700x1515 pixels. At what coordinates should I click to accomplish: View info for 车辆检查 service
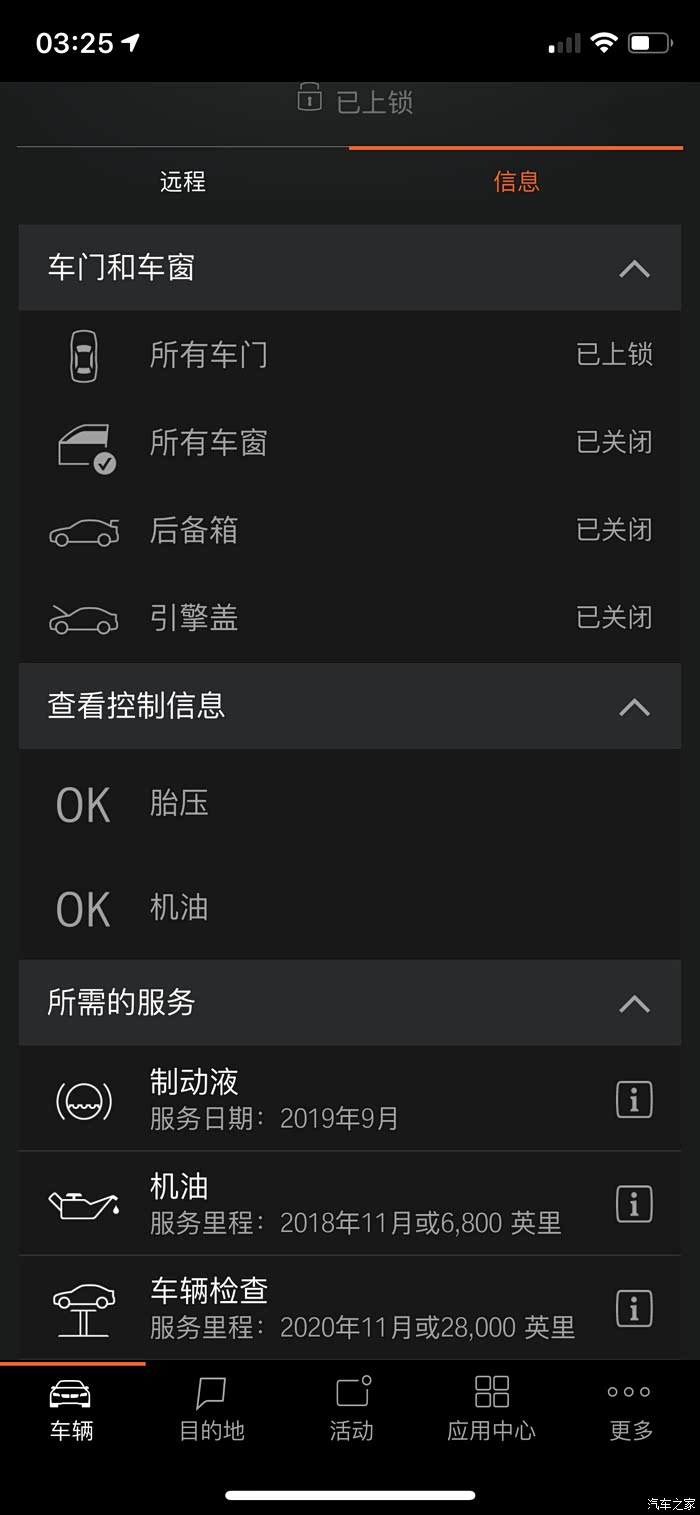pyautogui.click(x=634, y=1308)
